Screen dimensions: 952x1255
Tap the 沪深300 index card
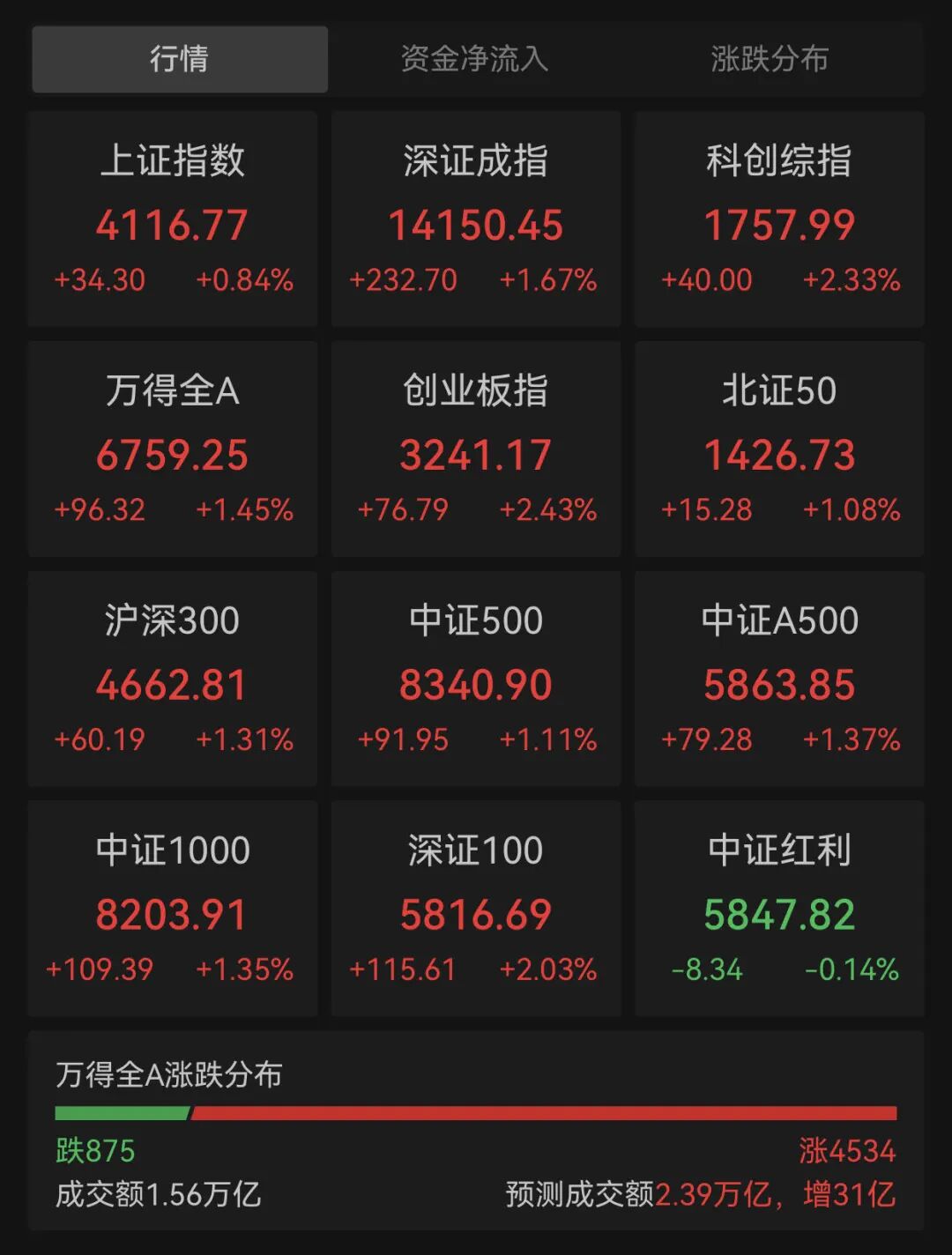tap(173, 679)
